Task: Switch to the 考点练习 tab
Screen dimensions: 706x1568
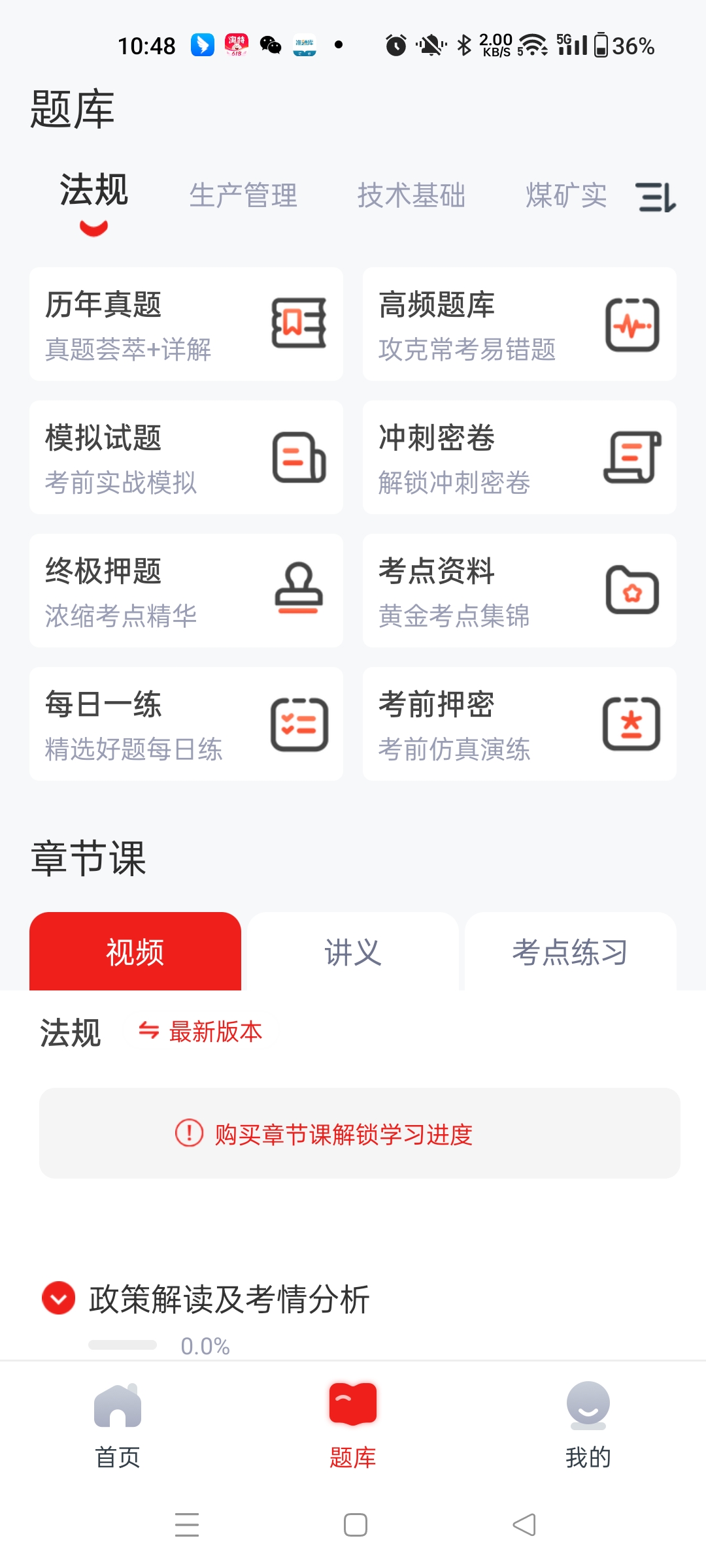Action: pos(570,951)
